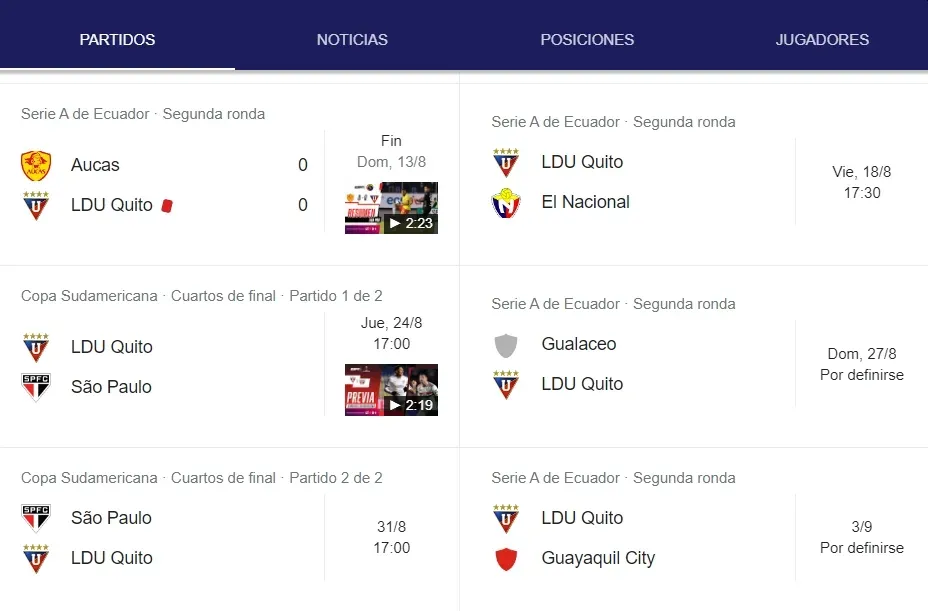Image resolution: width=928 pixels, height=611 pixels.
Task: Open LDU Quito vs São Paulo Partido 1
Action: pos(165,367)
